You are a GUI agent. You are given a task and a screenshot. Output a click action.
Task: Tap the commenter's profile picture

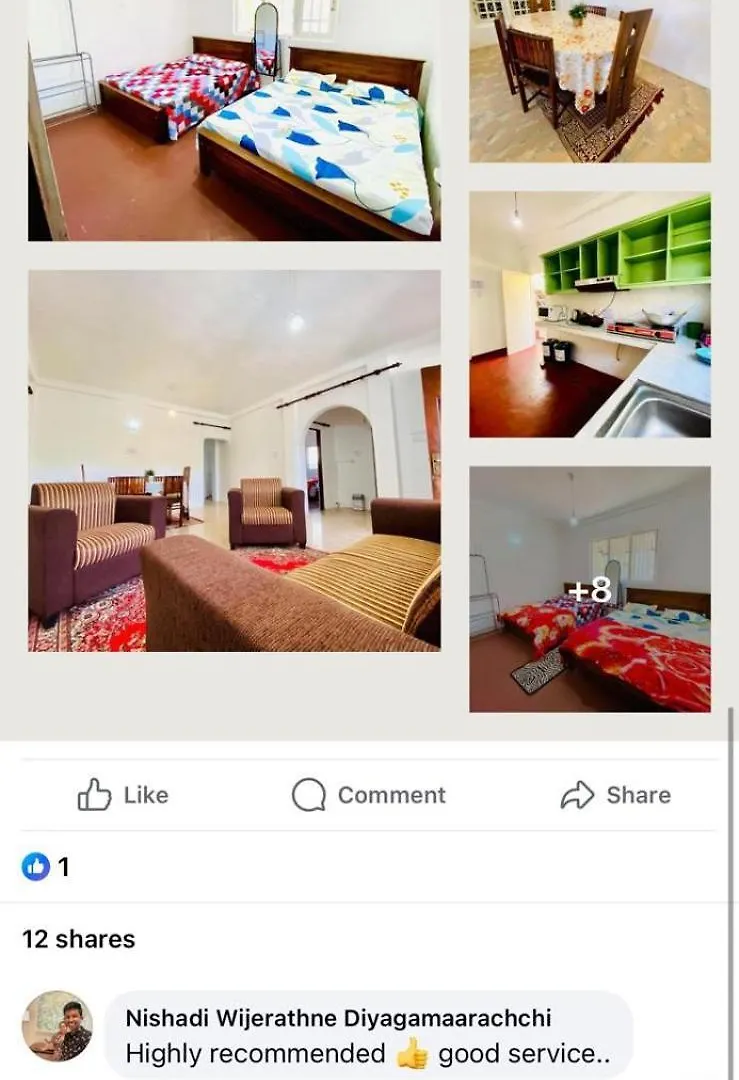point(57,1026)
